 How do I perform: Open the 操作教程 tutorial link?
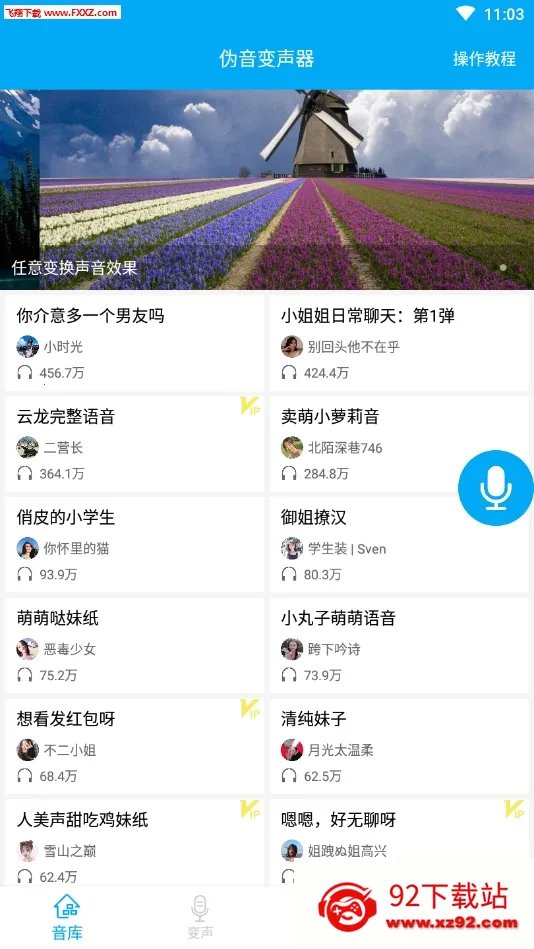click(484, 59)
